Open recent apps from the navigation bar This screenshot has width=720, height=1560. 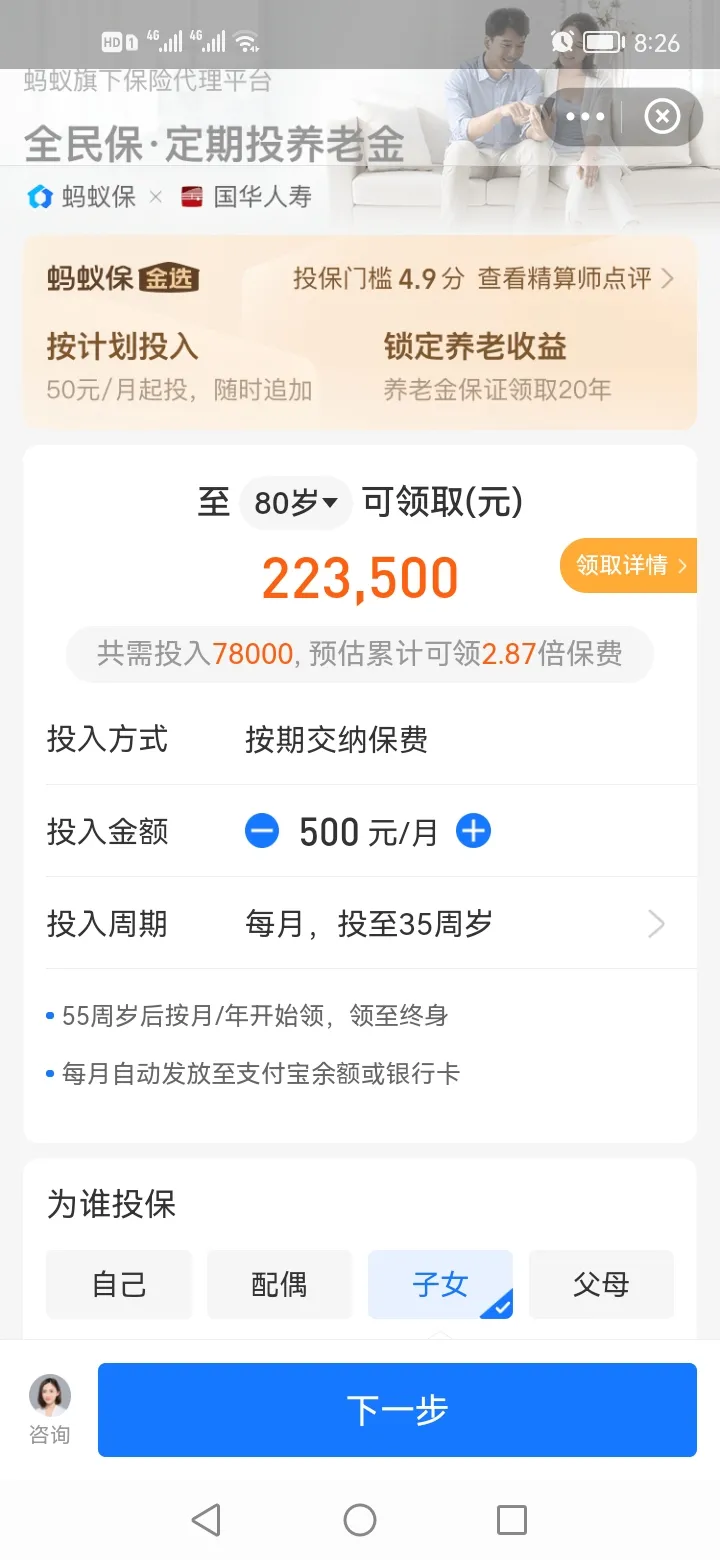tap(512, 1520)
